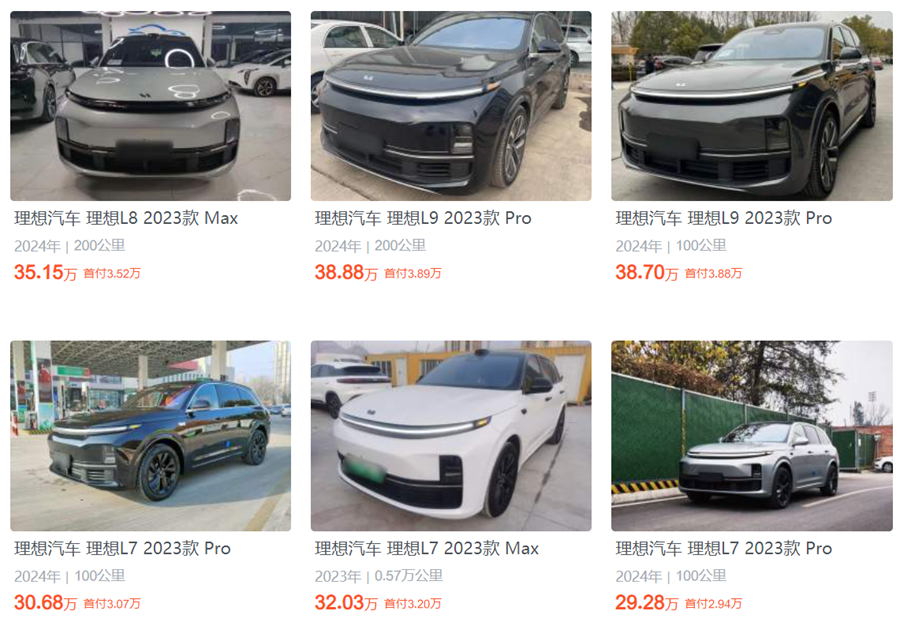The height and width of the screenshot is (622, 900).
Task: View the 理想L7 Pro card priced 29.28万
Action: (x=751, y=436)
